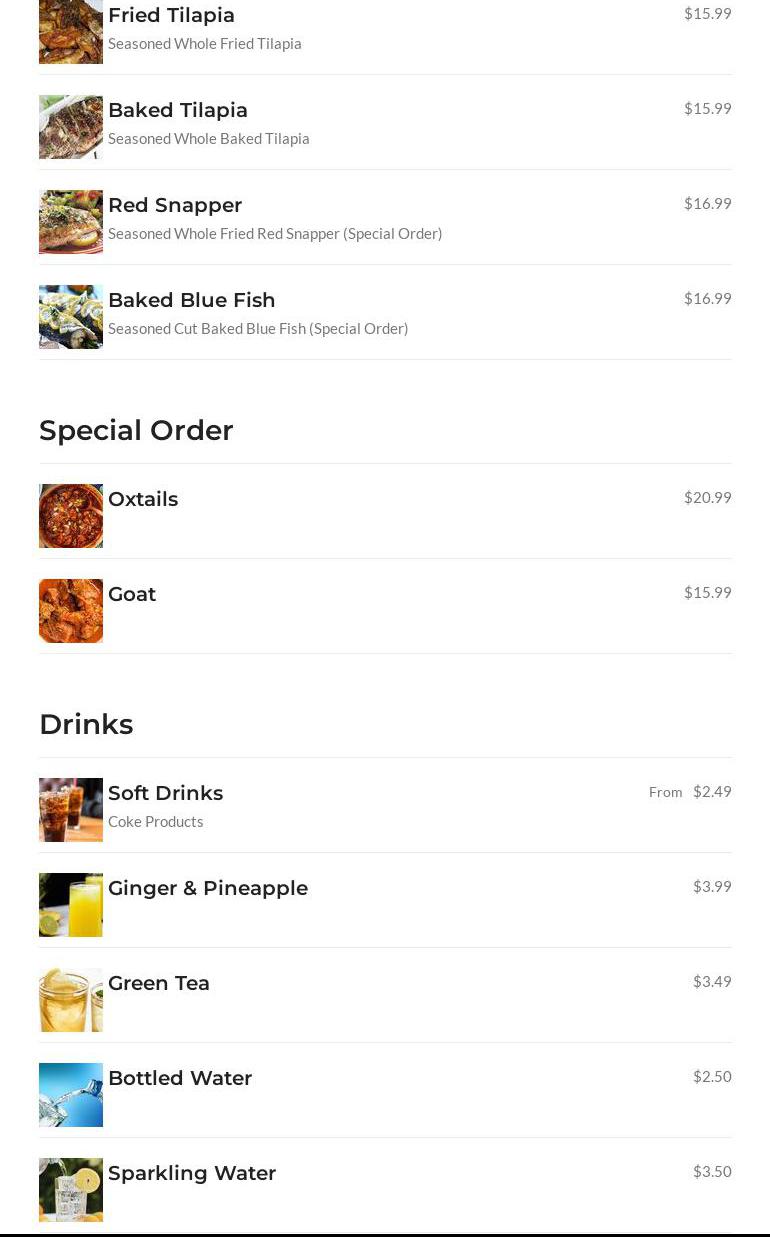Open Soft Drinks options
The image size is (770, 1237).
(x=165, y=793)
